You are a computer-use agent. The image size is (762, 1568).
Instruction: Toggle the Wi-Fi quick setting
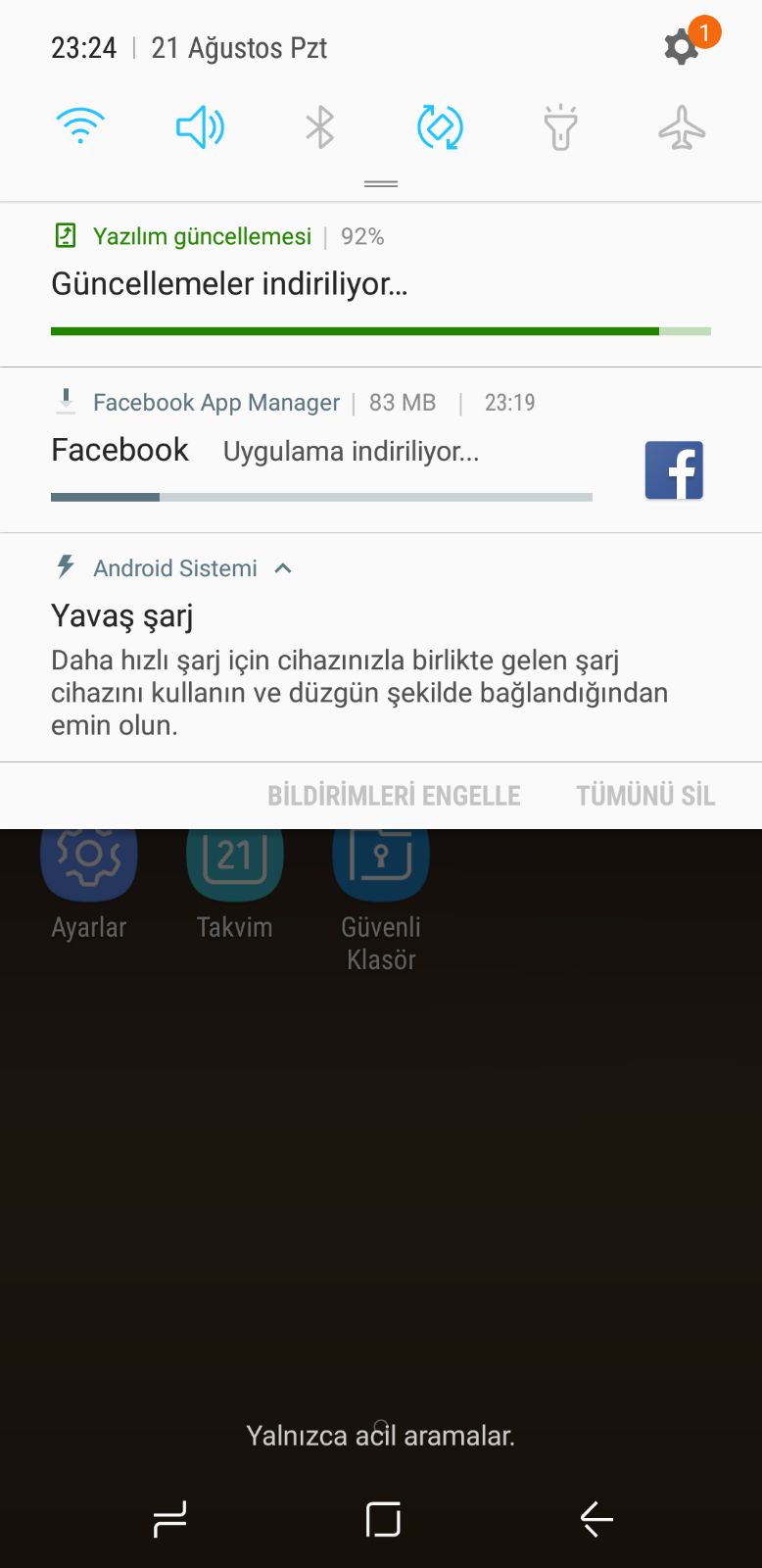pyautogui.click(x=80, y=127)
